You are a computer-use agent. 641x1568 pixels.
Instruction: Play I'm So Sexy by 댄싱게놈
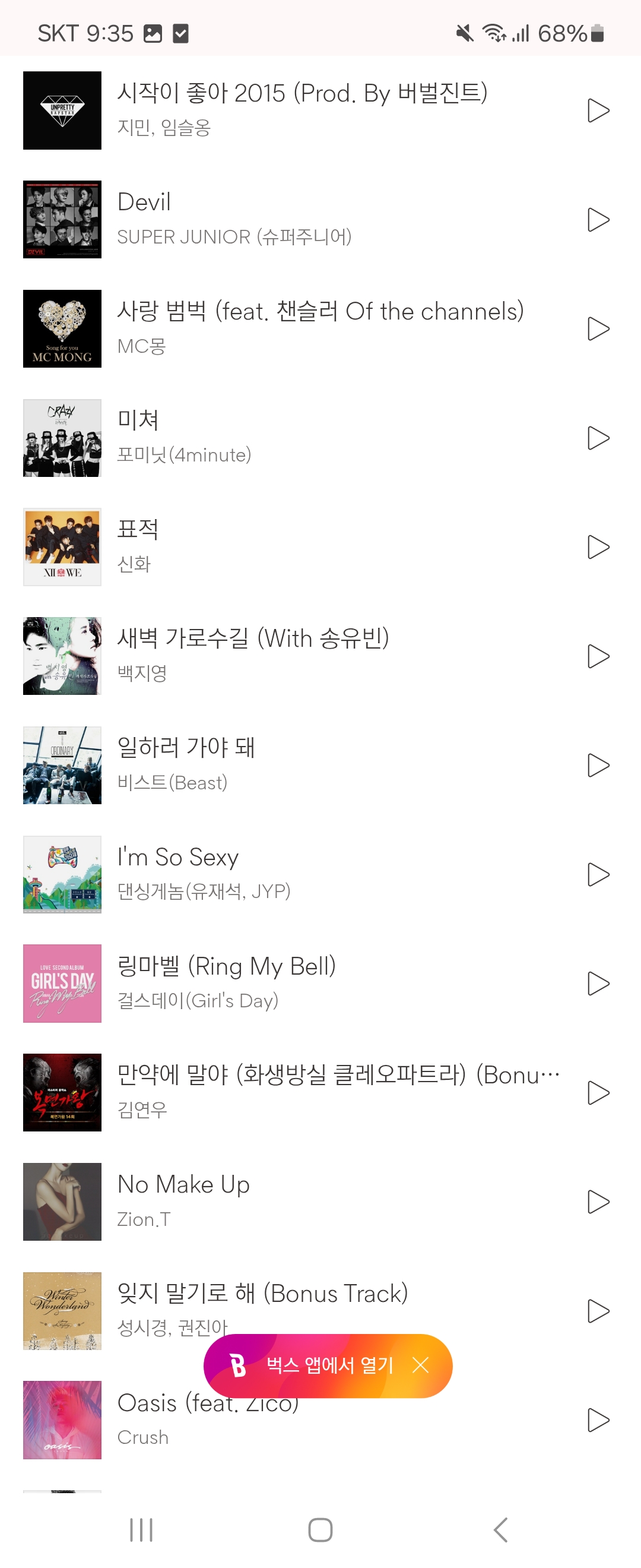[x=599, y=874]
